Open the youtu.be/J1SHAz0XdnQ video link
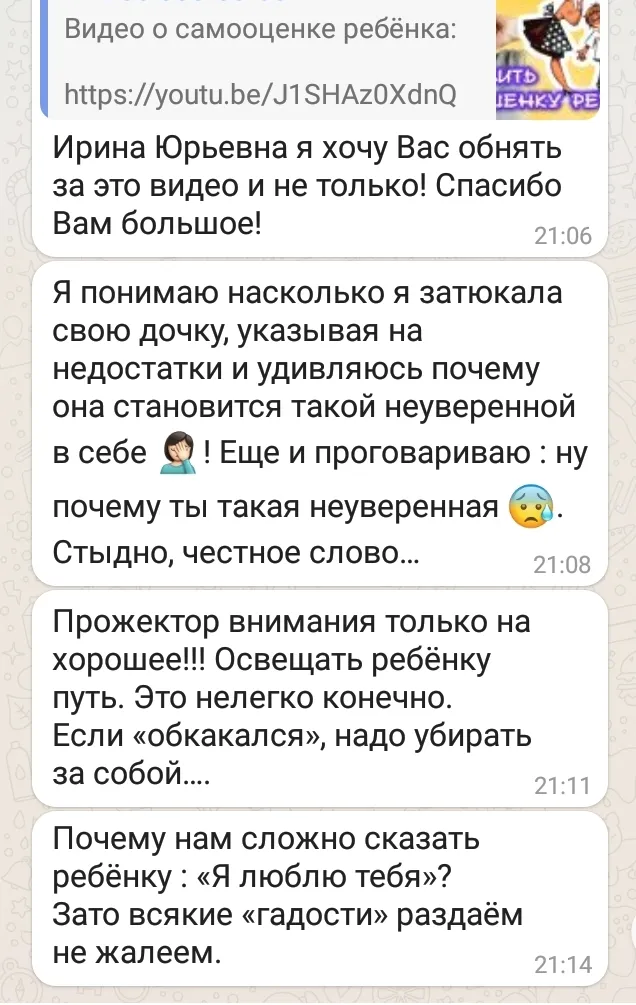This screenshot has height=1005, width=636. click(x=260, y=94)
